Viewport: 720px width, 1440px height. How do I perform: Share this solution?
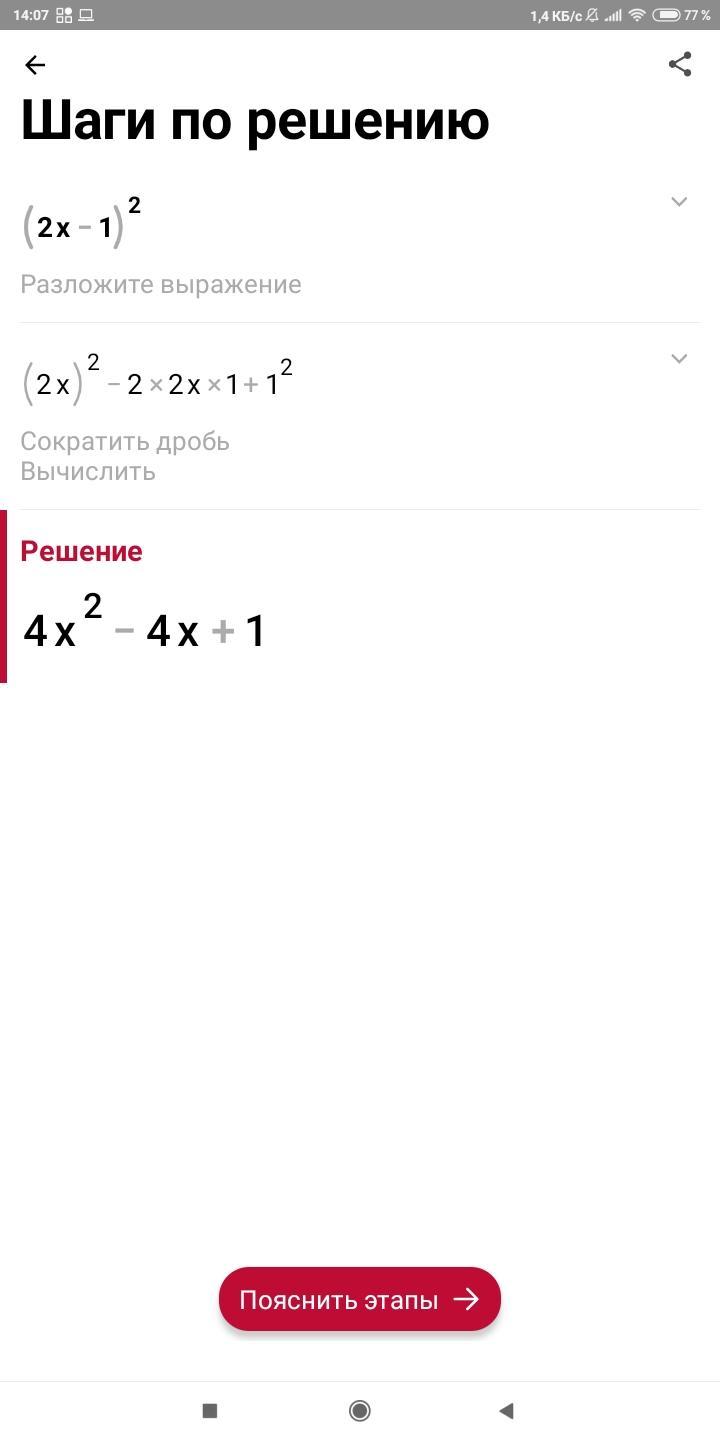680,65
